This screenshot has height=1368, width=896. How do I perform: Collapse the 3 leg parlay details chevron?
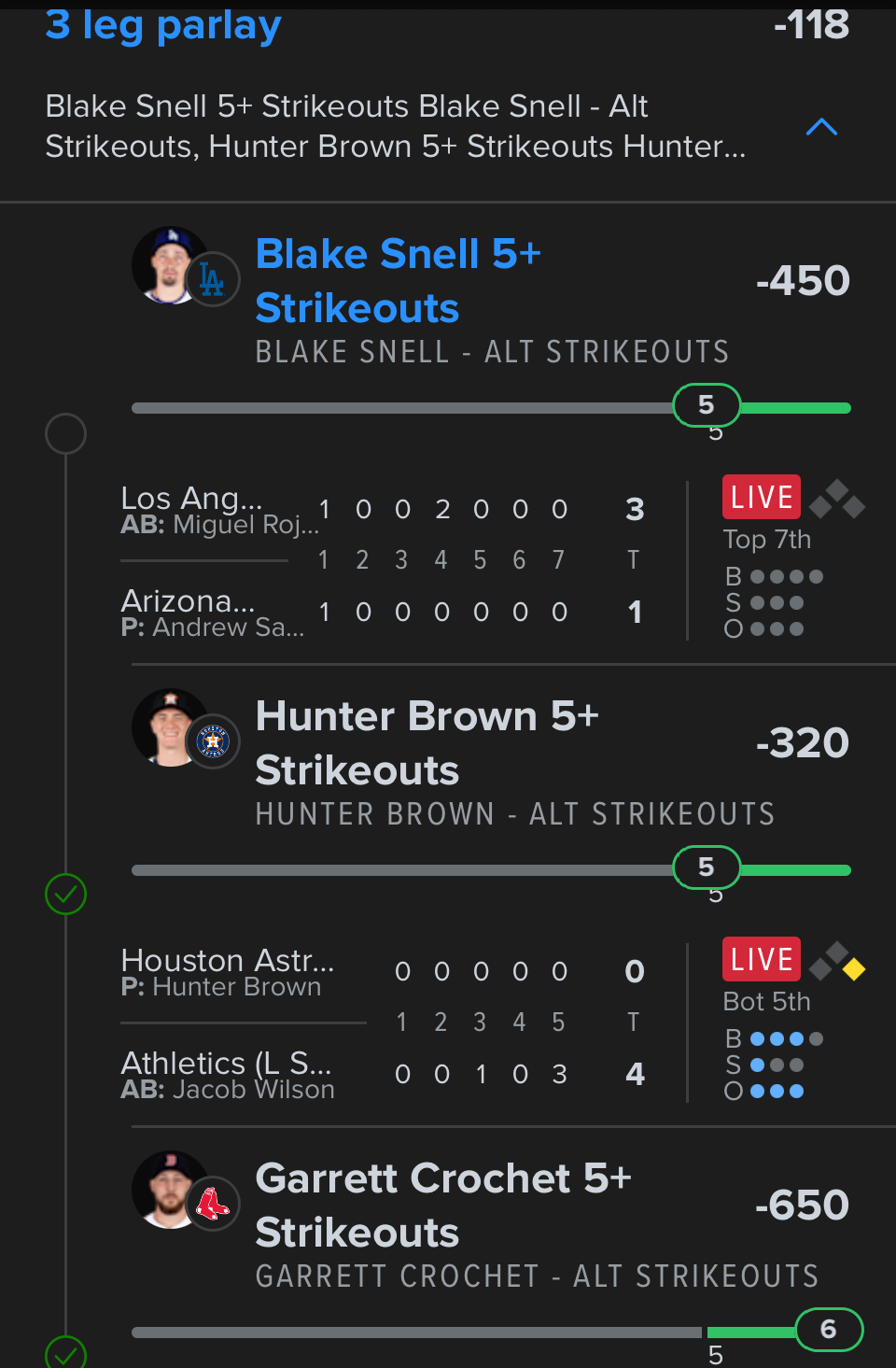pos(821,127)
